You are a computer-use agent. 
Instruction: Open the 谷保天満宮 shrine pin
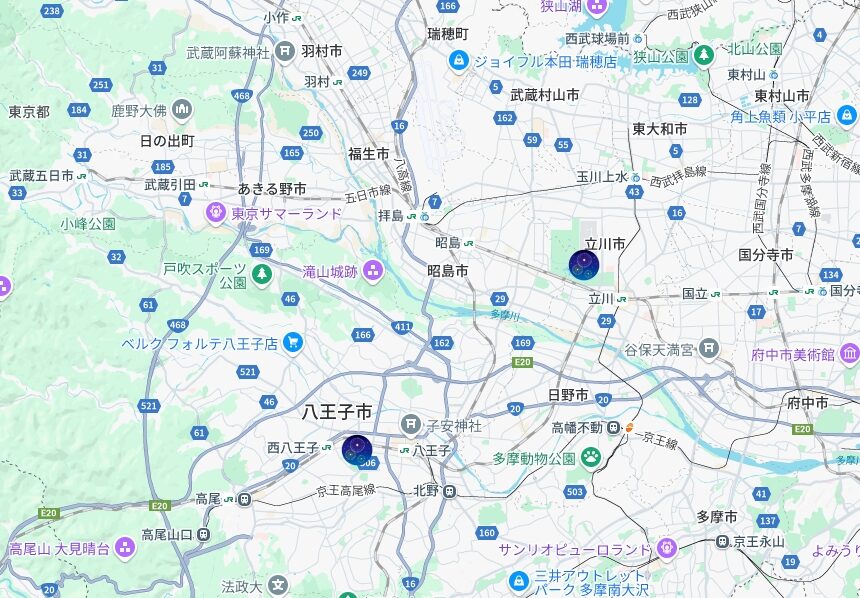[709, 349]
